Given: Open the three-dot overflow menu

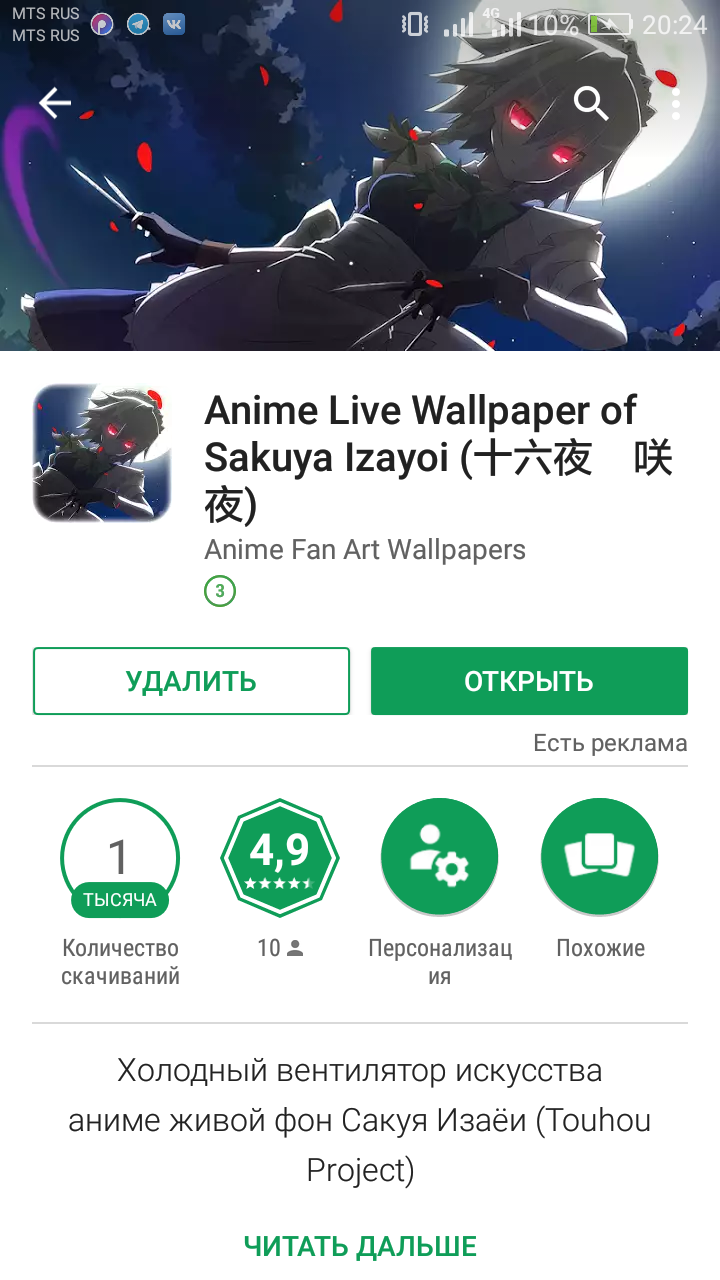Looking at the screenshot, I should tap(677, 103).
